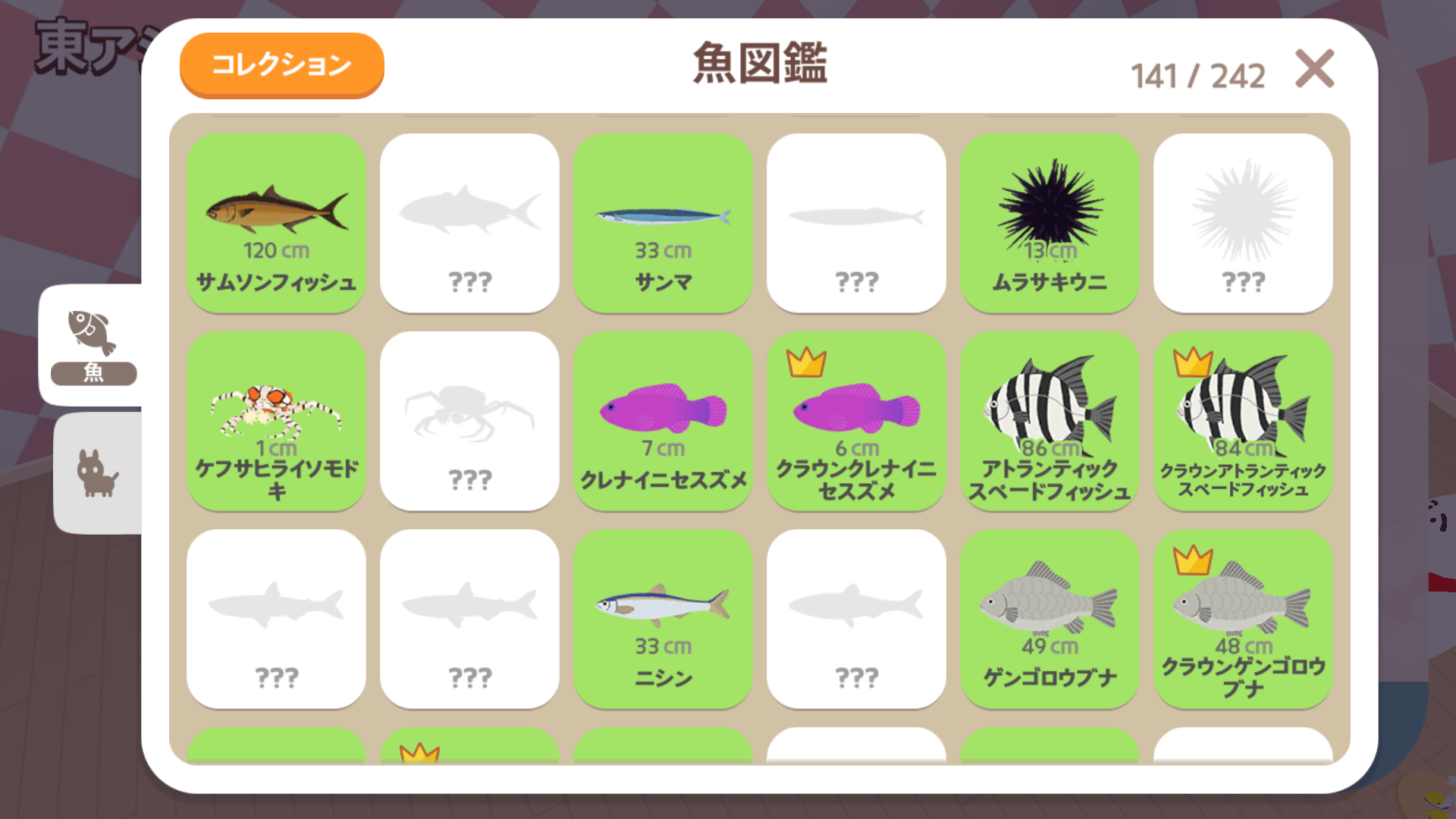The height and width of the screenshot is (819, 1456).
Task: Open the サムソンフィッシュ card
Action: click(x=276, y=223)
